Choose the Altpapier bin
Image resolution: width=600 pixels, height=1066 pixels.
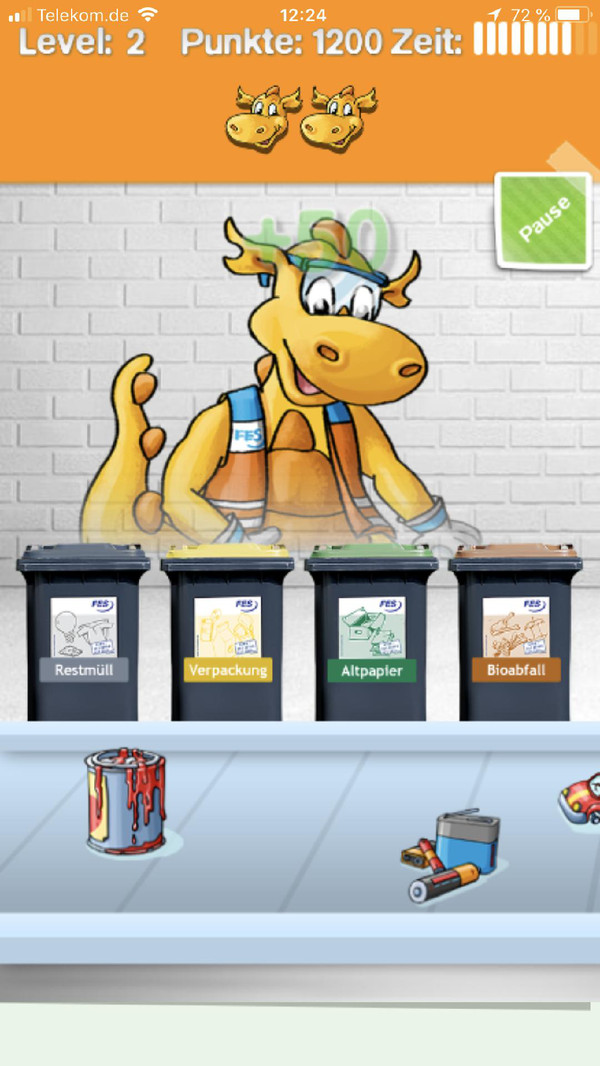pos(371,635)
